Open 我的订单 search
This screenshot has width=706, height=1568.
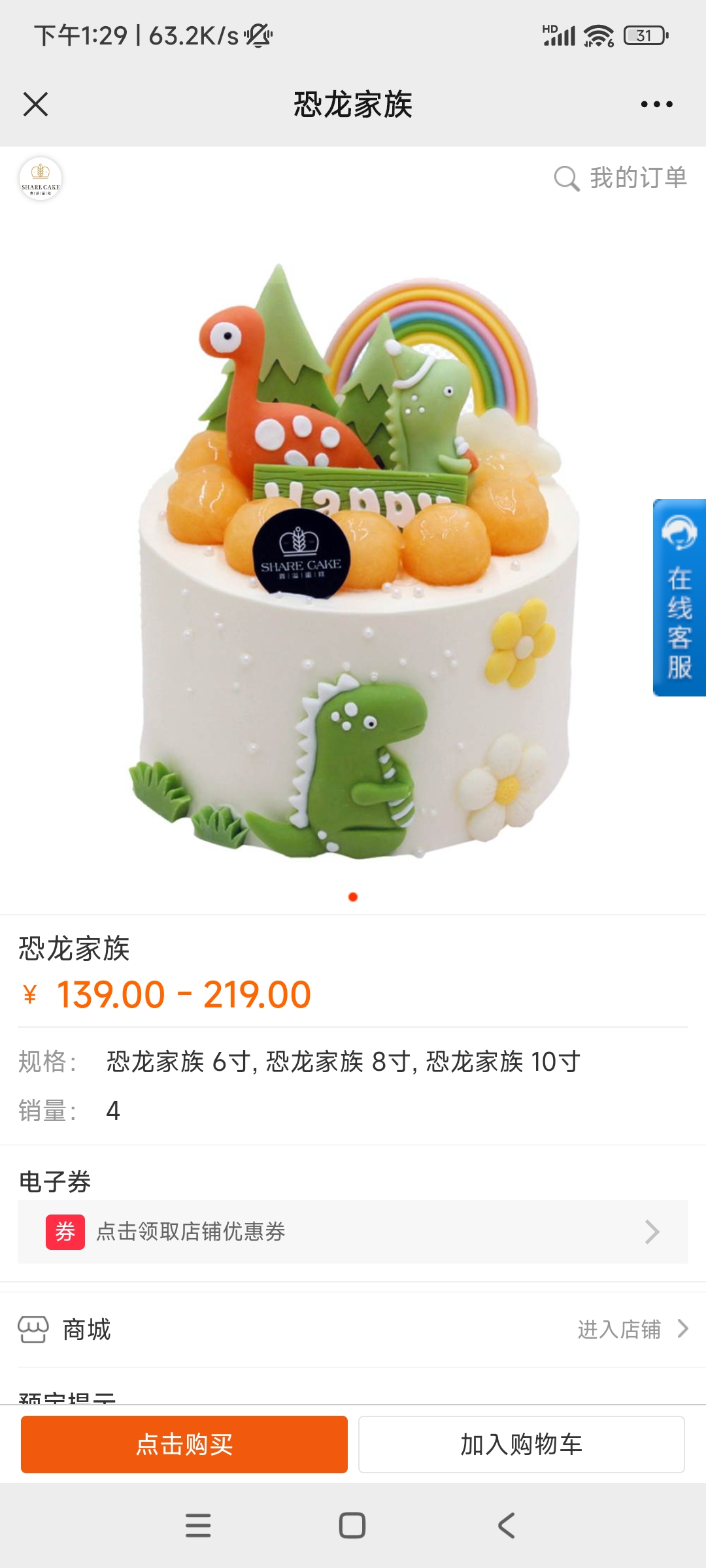click(x=621, y=178)
